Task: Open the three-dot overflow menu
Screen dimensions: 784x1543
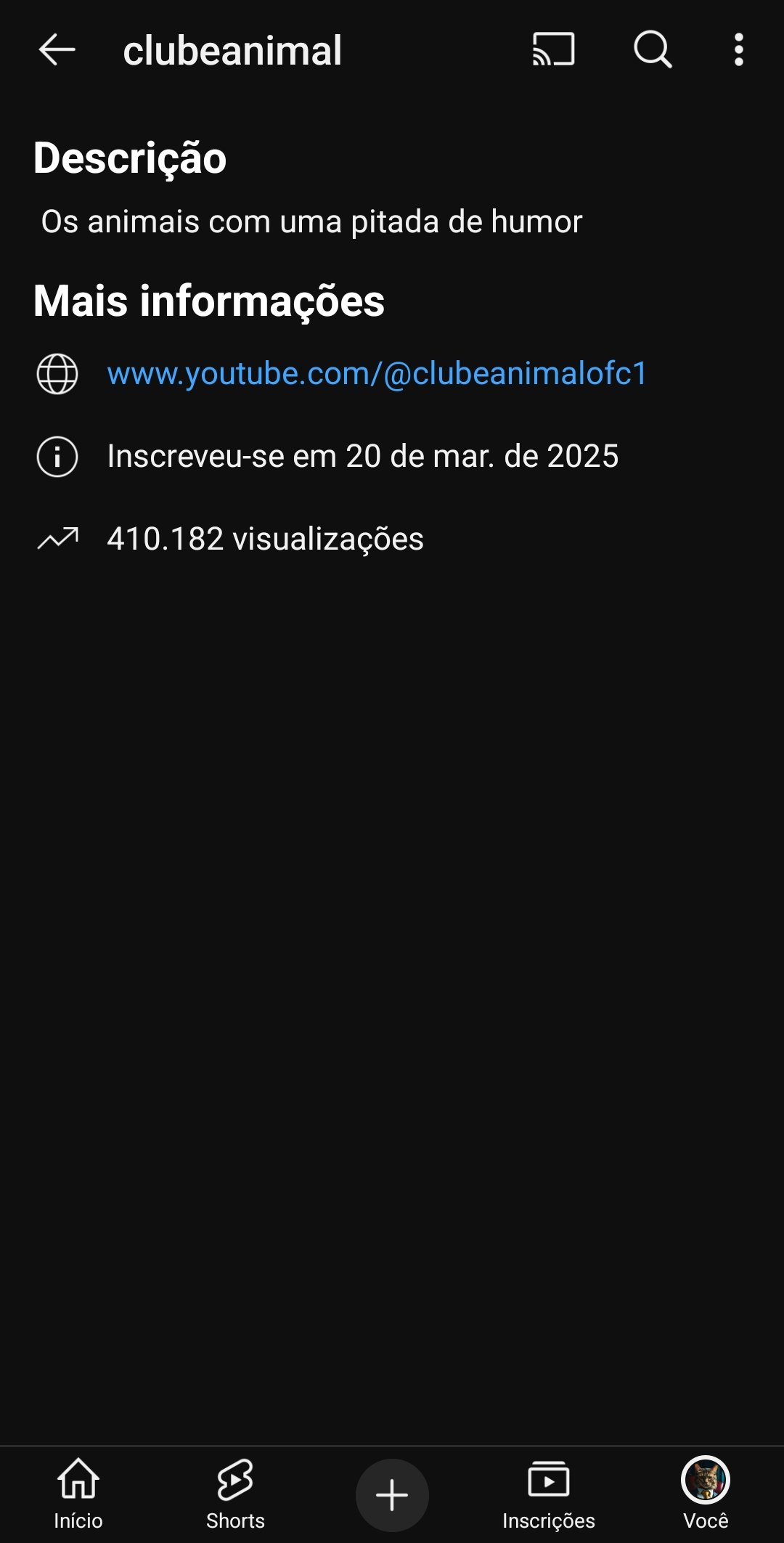Action: click(x=739, y=49)
